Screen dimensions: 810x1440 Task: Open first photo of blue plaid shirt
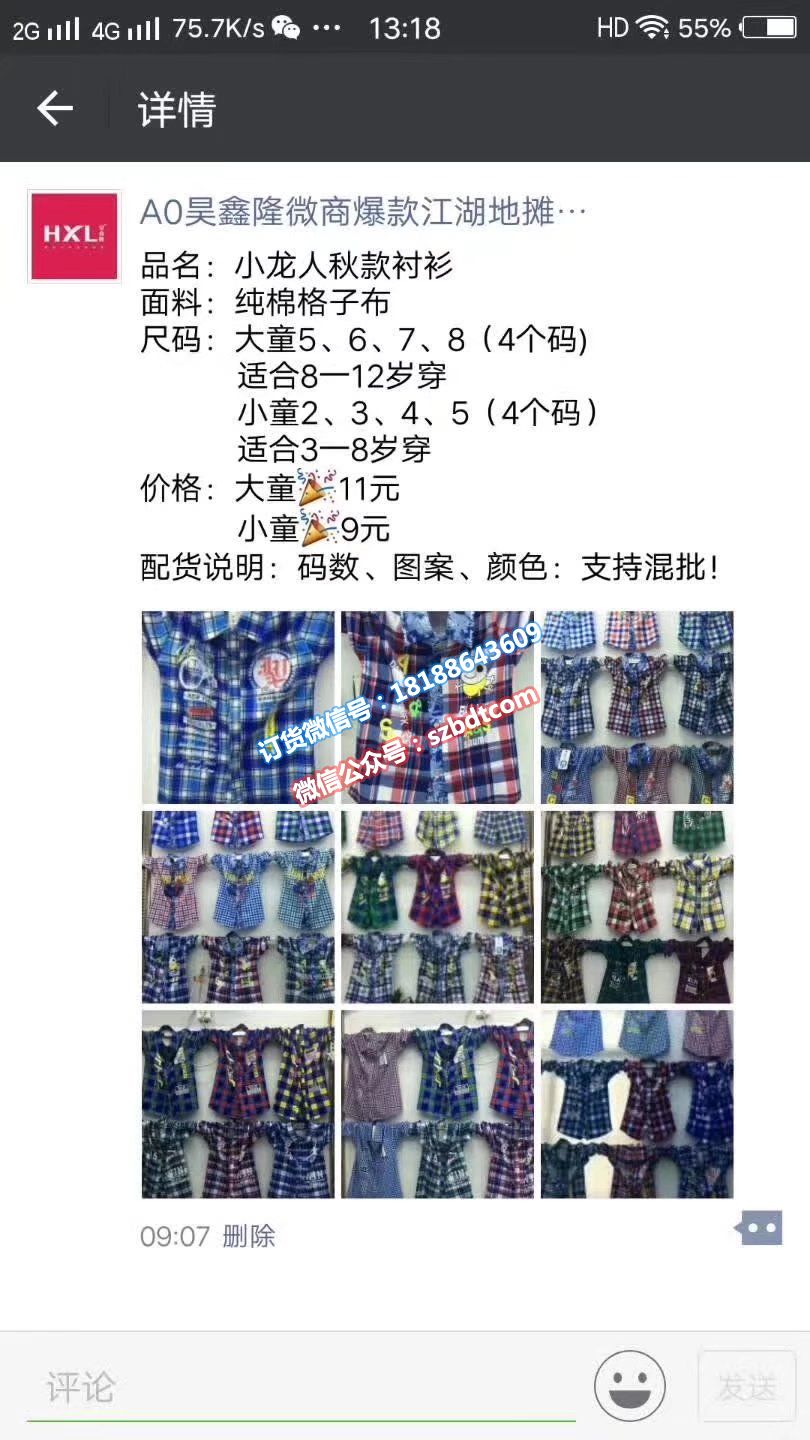coord(238,707)
